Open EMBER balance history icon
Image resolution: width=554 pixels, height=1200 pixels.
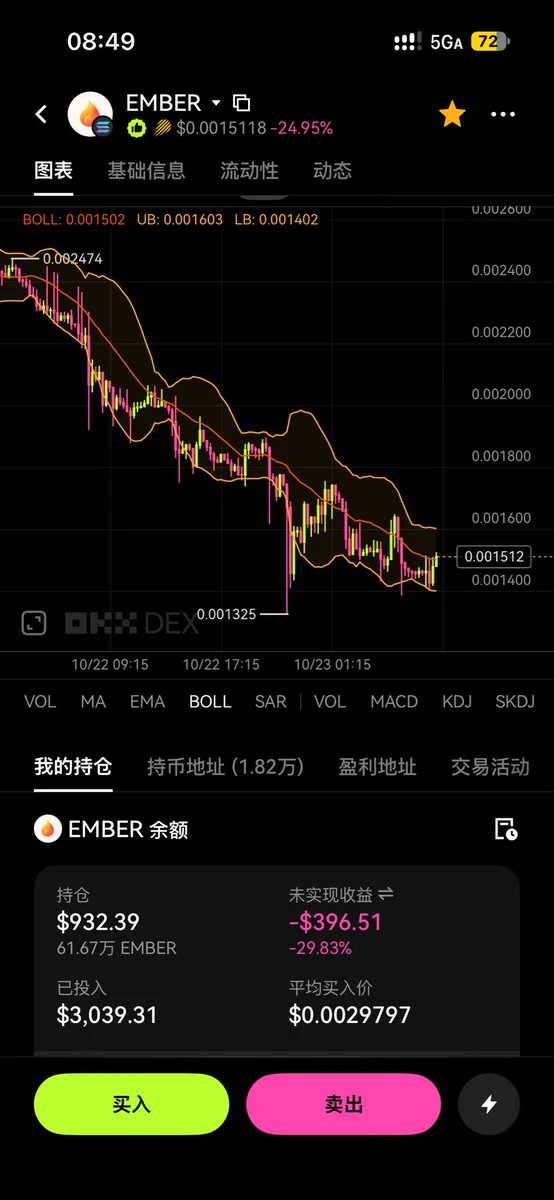coord(506,829)
